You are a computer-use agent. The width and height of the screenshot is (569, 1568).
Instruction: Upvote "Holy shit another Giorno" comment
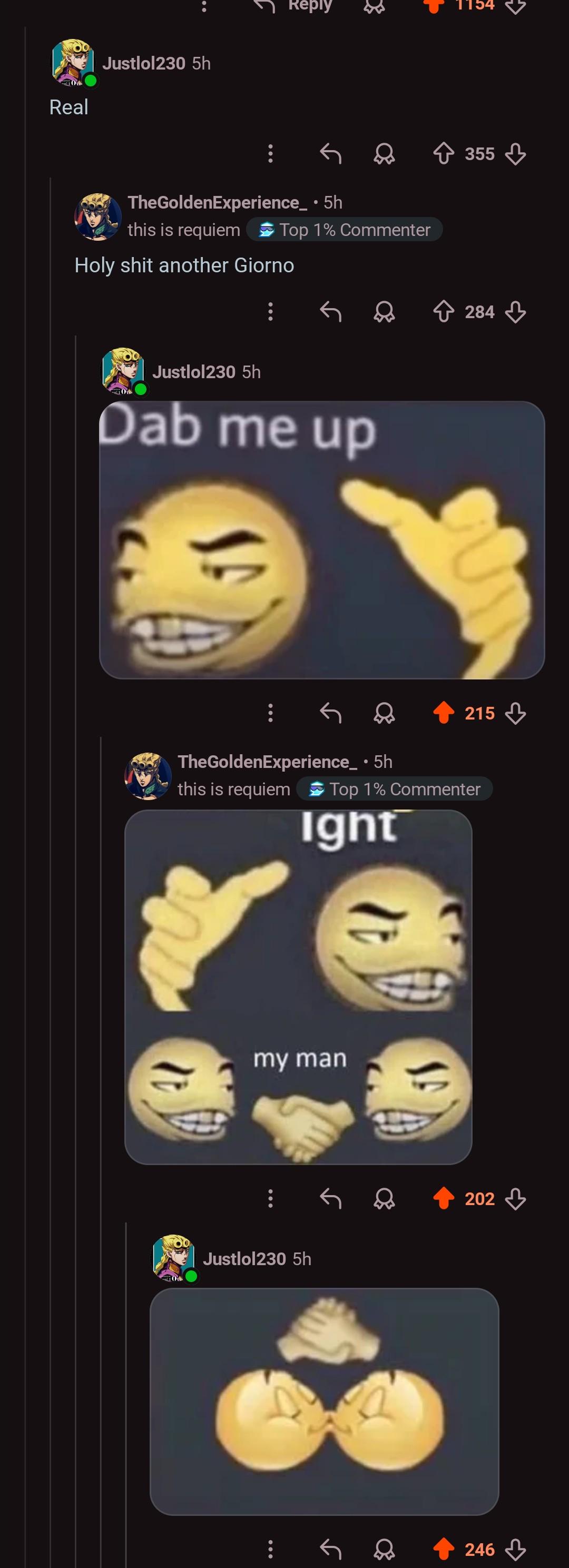point(443,312)
